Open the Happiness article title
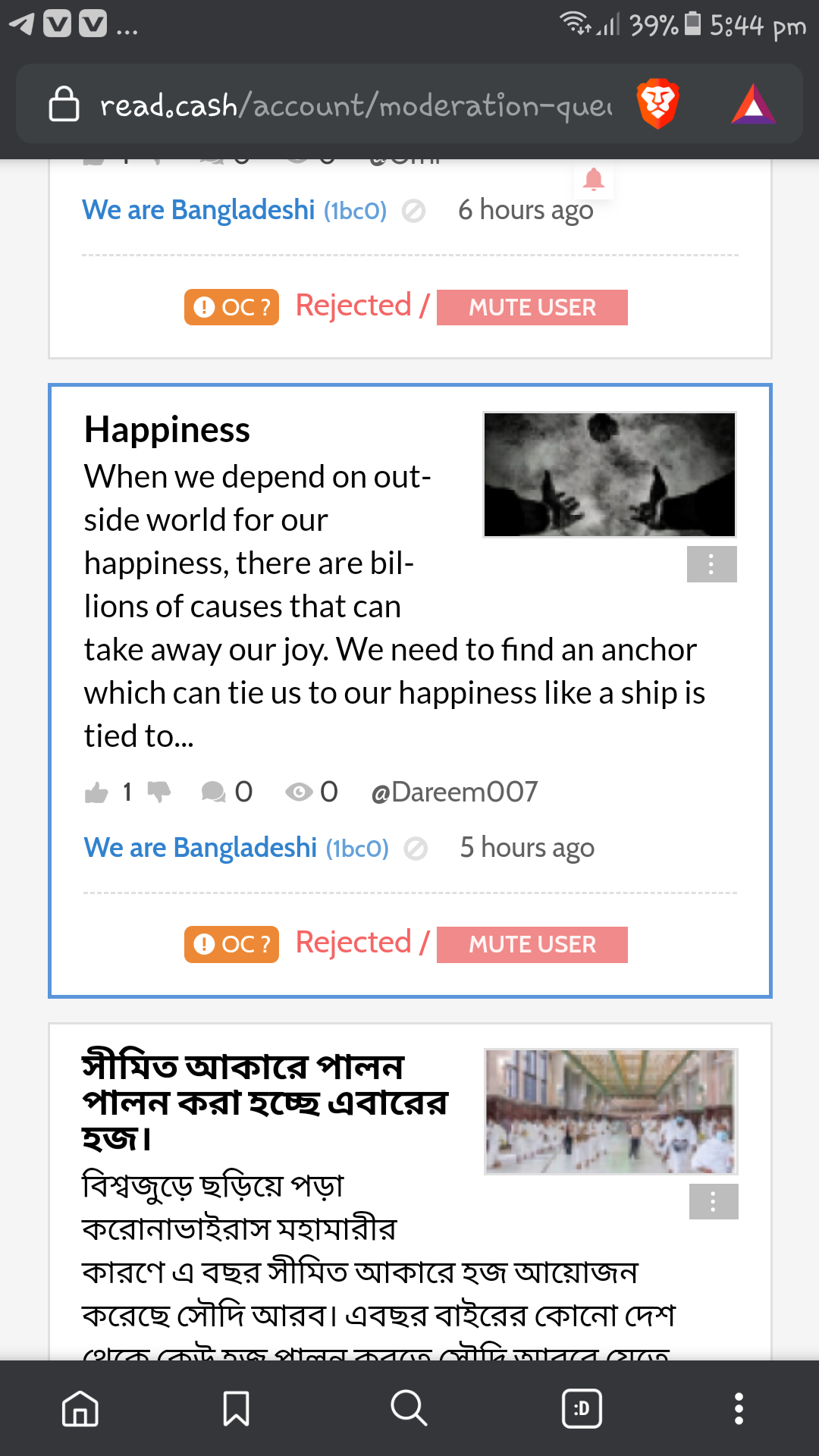Screen dimensions: 819x1456 pos(167,430)
